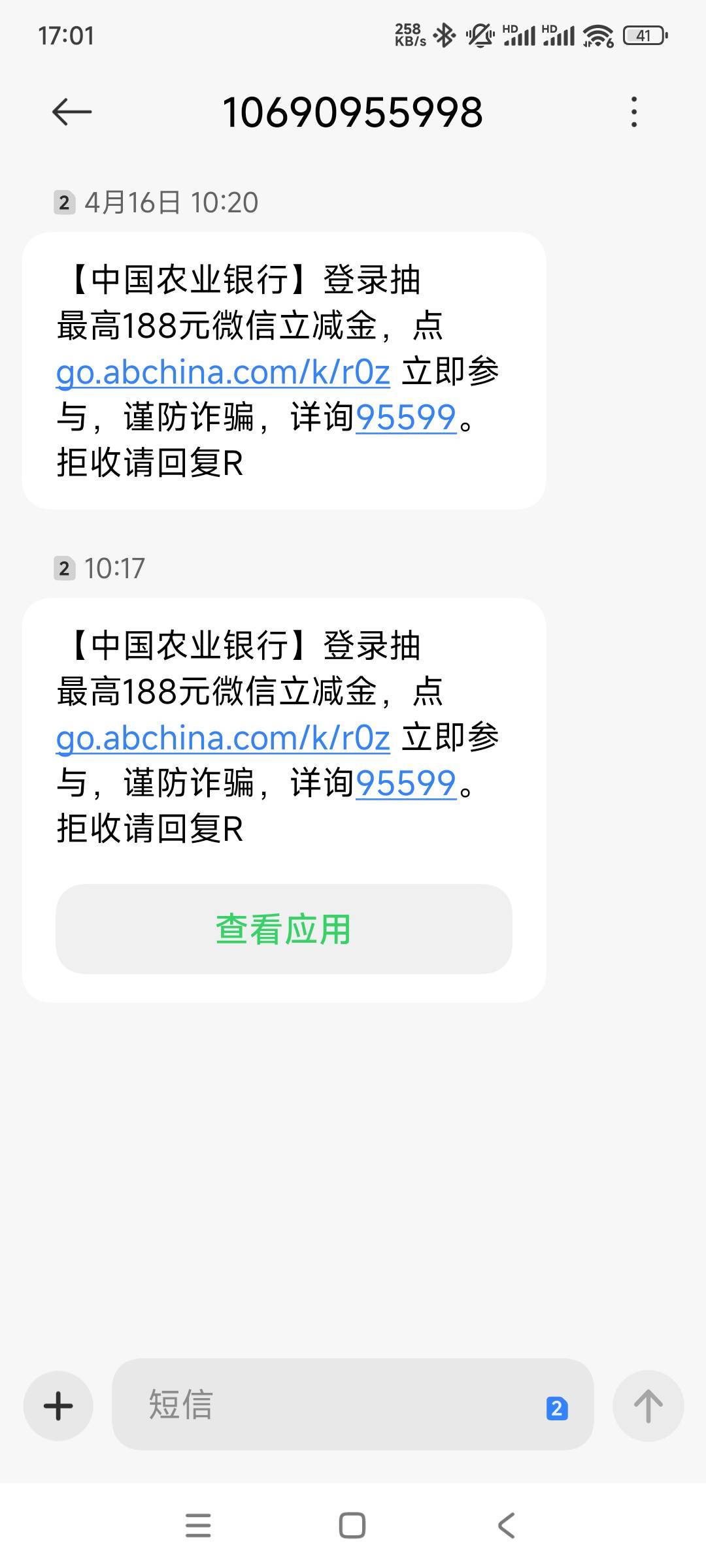Send the message with the arrow button
706x1568 pixels.
click(x=648, y=1405)
